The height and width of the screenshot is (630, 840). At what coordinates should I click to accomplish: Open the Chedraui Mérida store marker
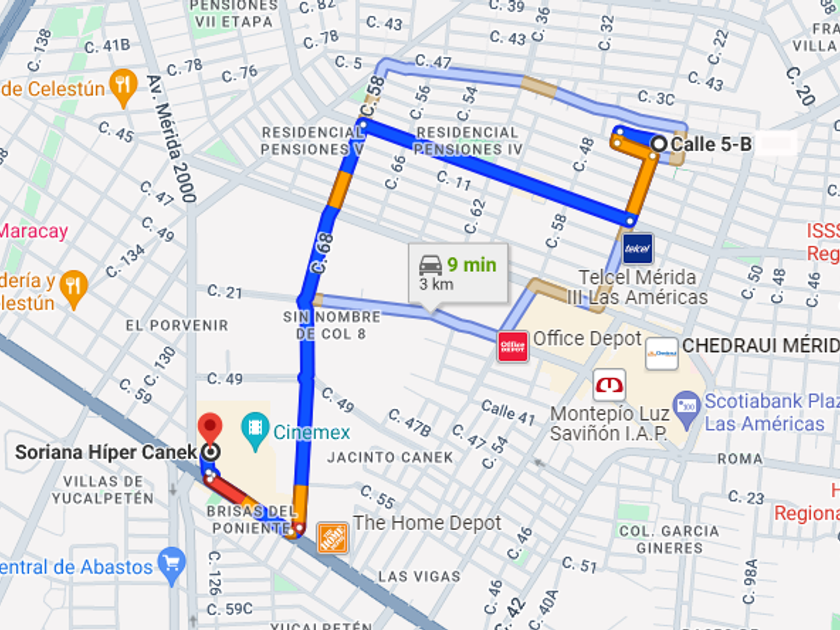tap(662, 354)
